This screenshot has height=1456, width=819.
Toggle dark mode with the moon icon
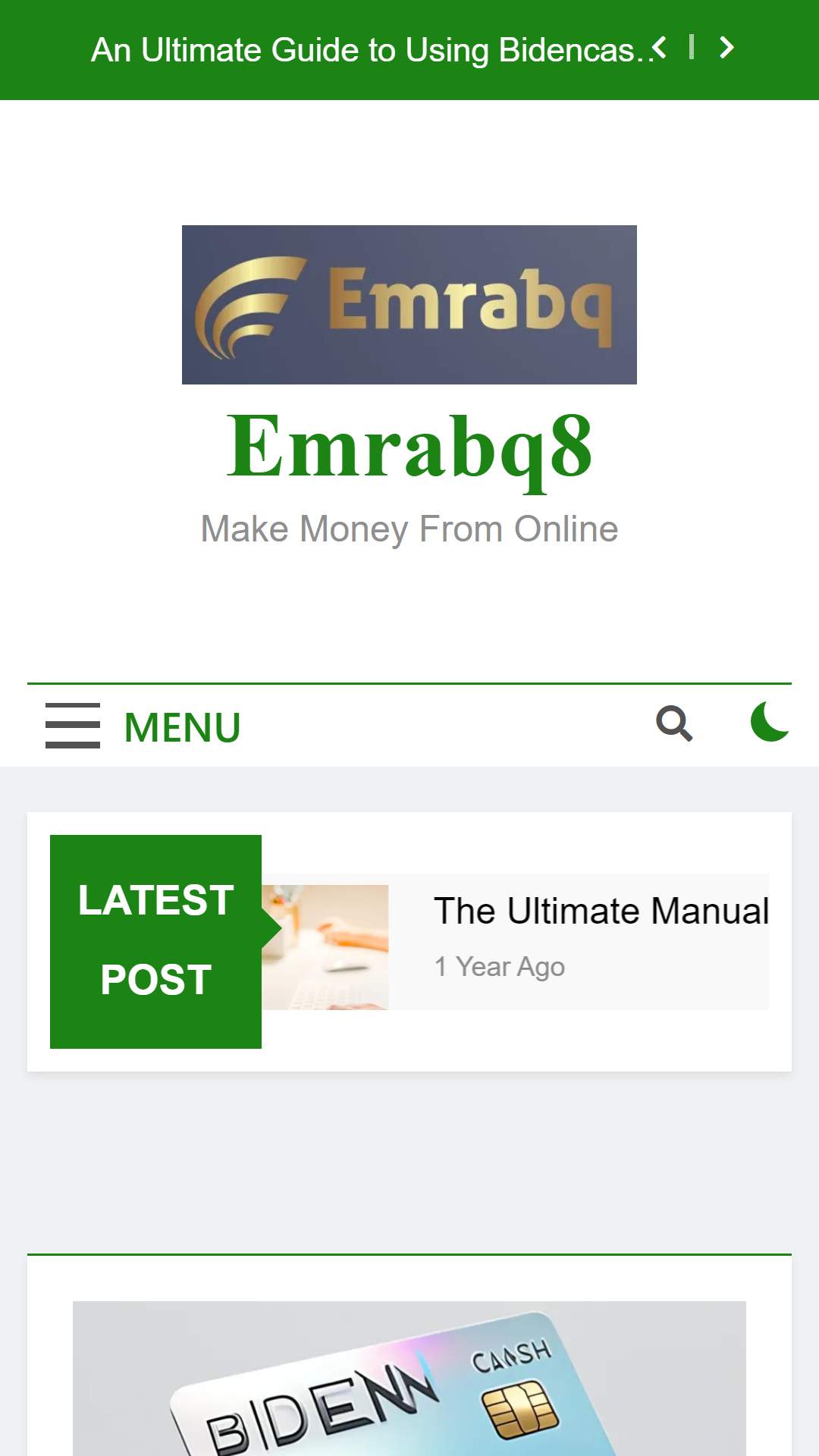pyautogui.click(x=769, y=722)
